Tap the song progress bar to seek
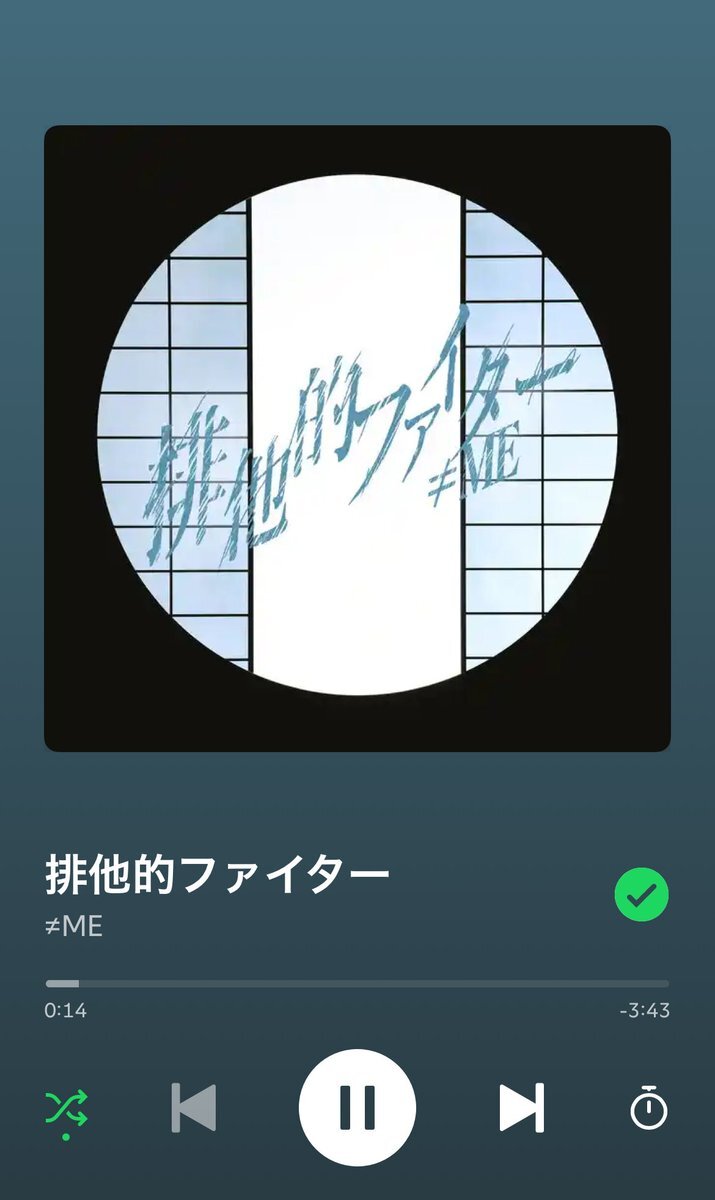This screenshot has height=1200, width=715. (x=357, y=984)
